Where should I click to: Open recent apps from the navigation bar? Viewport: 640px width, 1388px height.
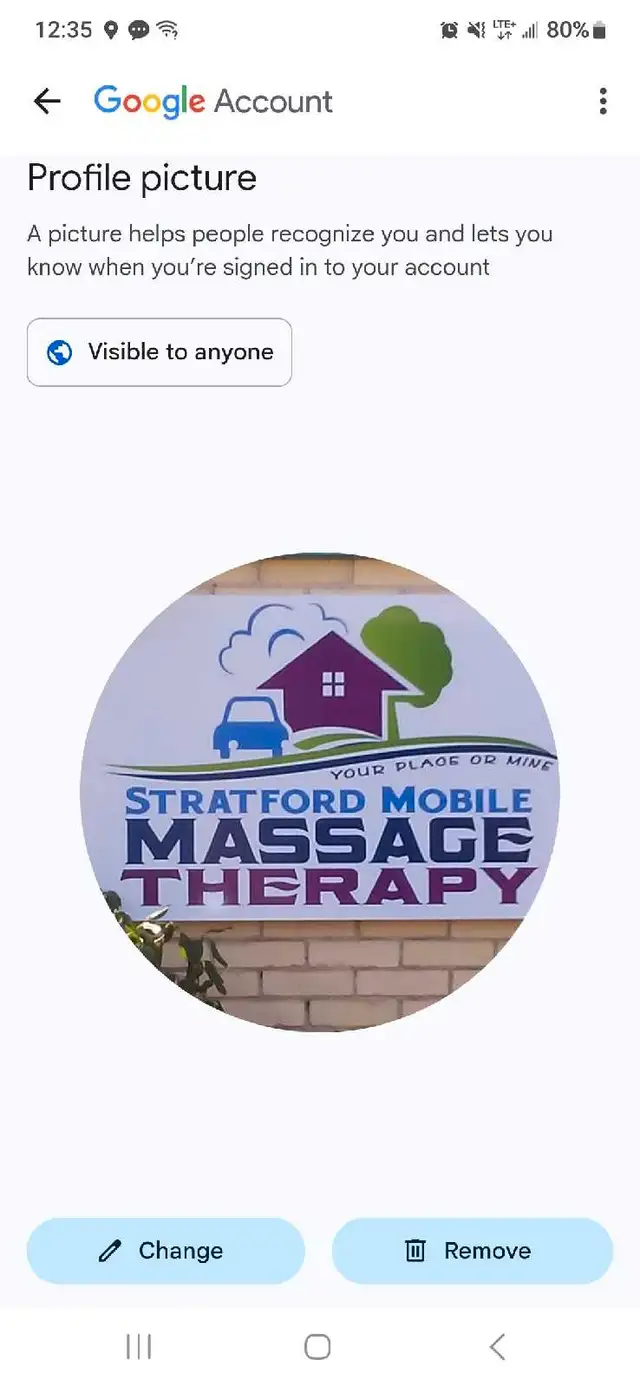tap(138, 1346)
